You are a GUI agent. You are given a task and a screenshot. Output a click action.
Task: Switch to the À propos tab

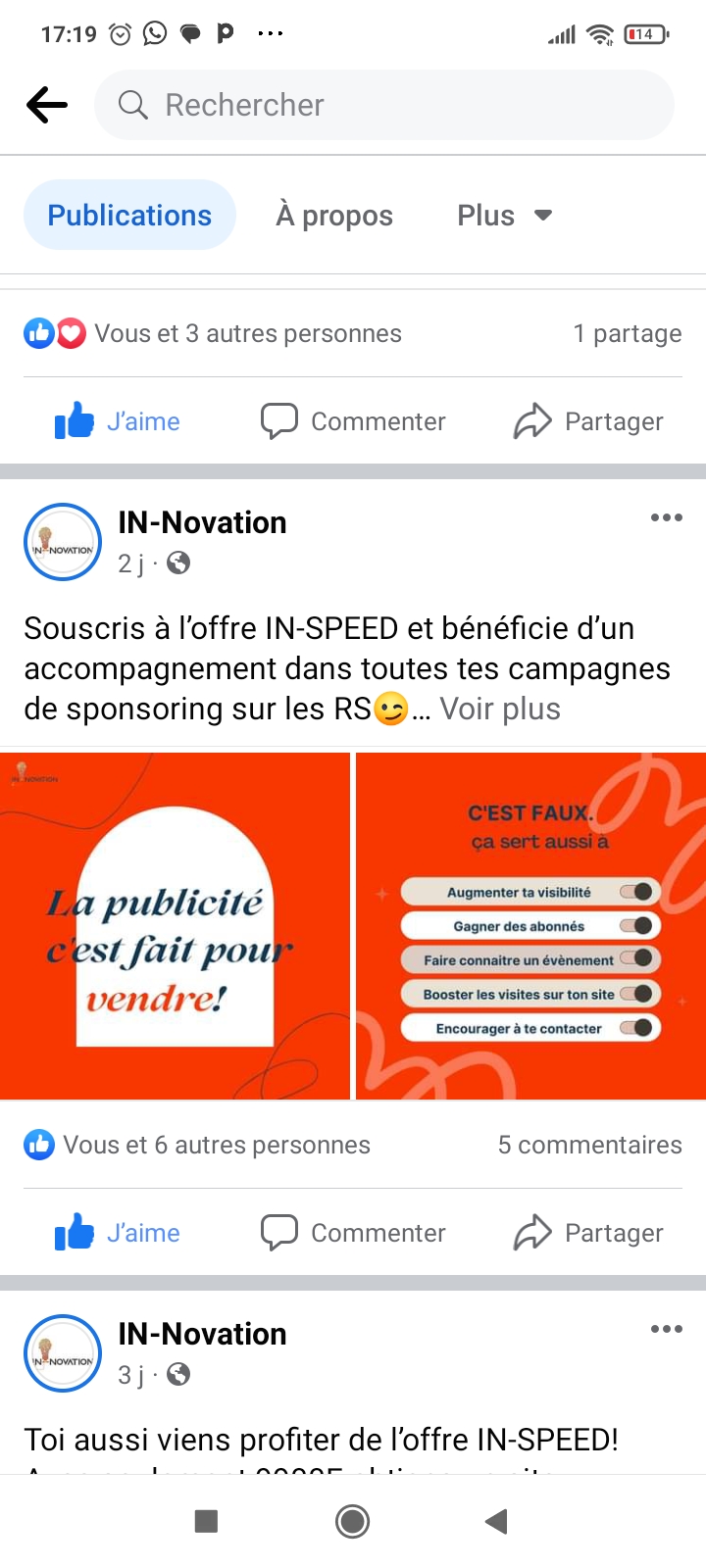click(x=334, y=216)
